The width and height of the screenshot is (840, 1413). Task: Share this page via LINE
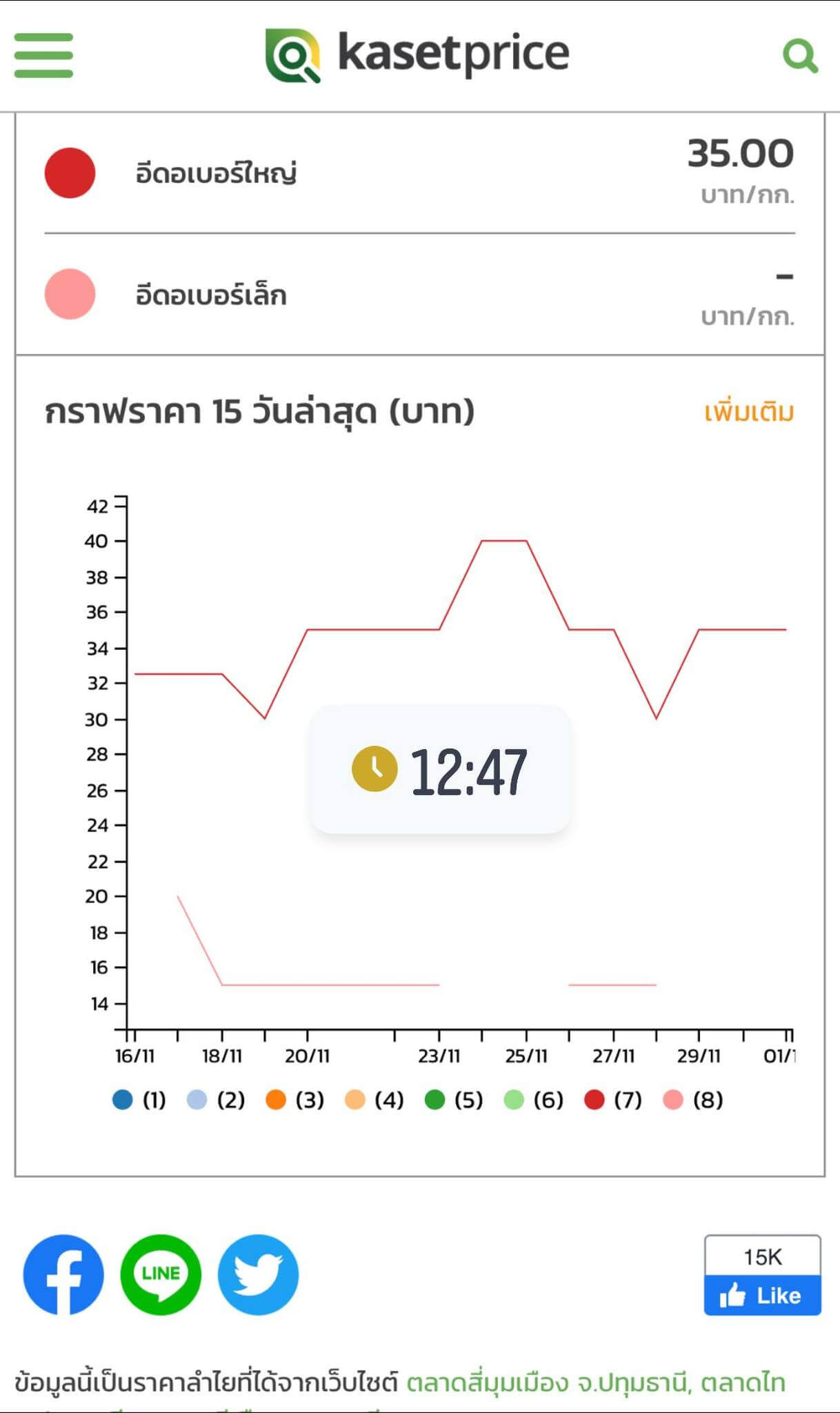pos(161,1274)
